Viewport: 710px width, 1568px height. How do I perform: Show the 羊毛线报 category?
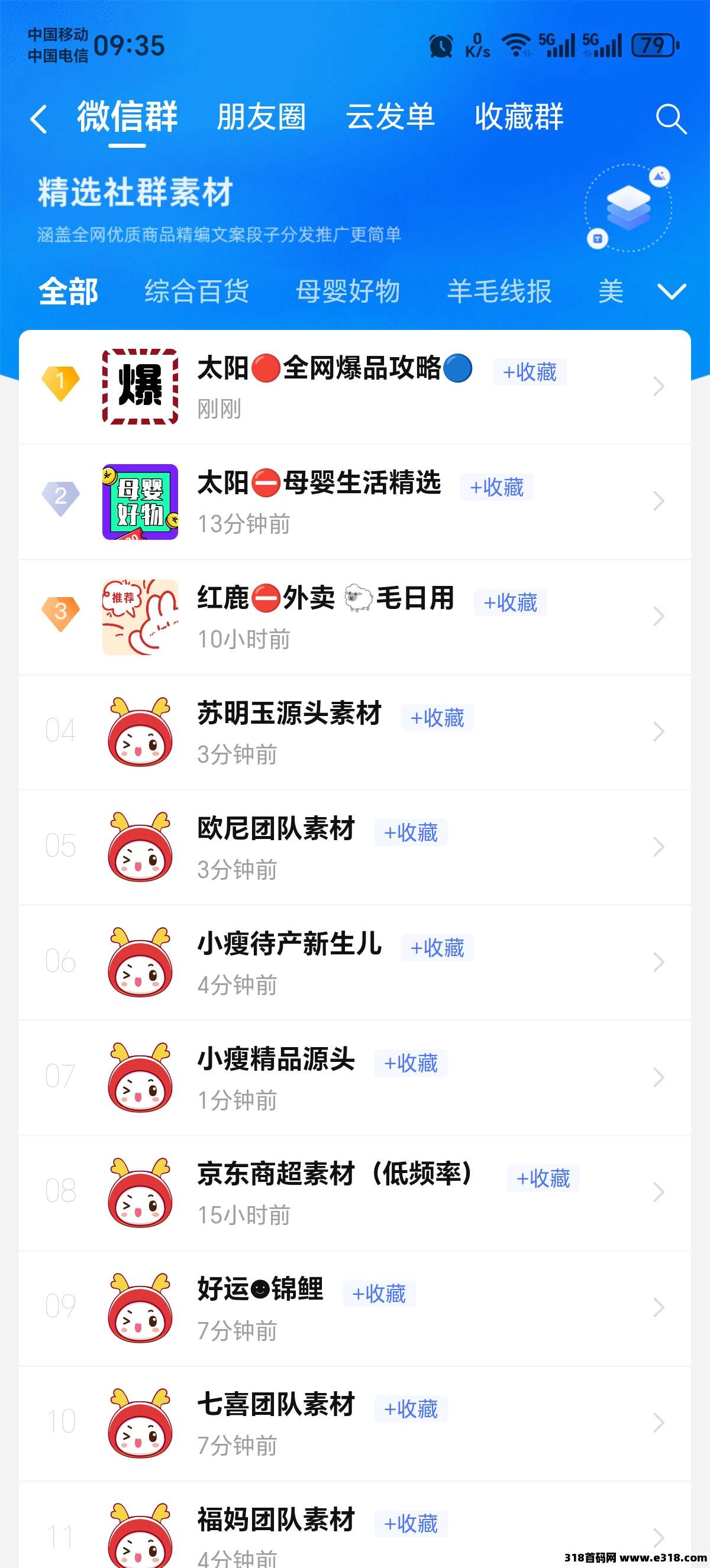coord(499,291)
